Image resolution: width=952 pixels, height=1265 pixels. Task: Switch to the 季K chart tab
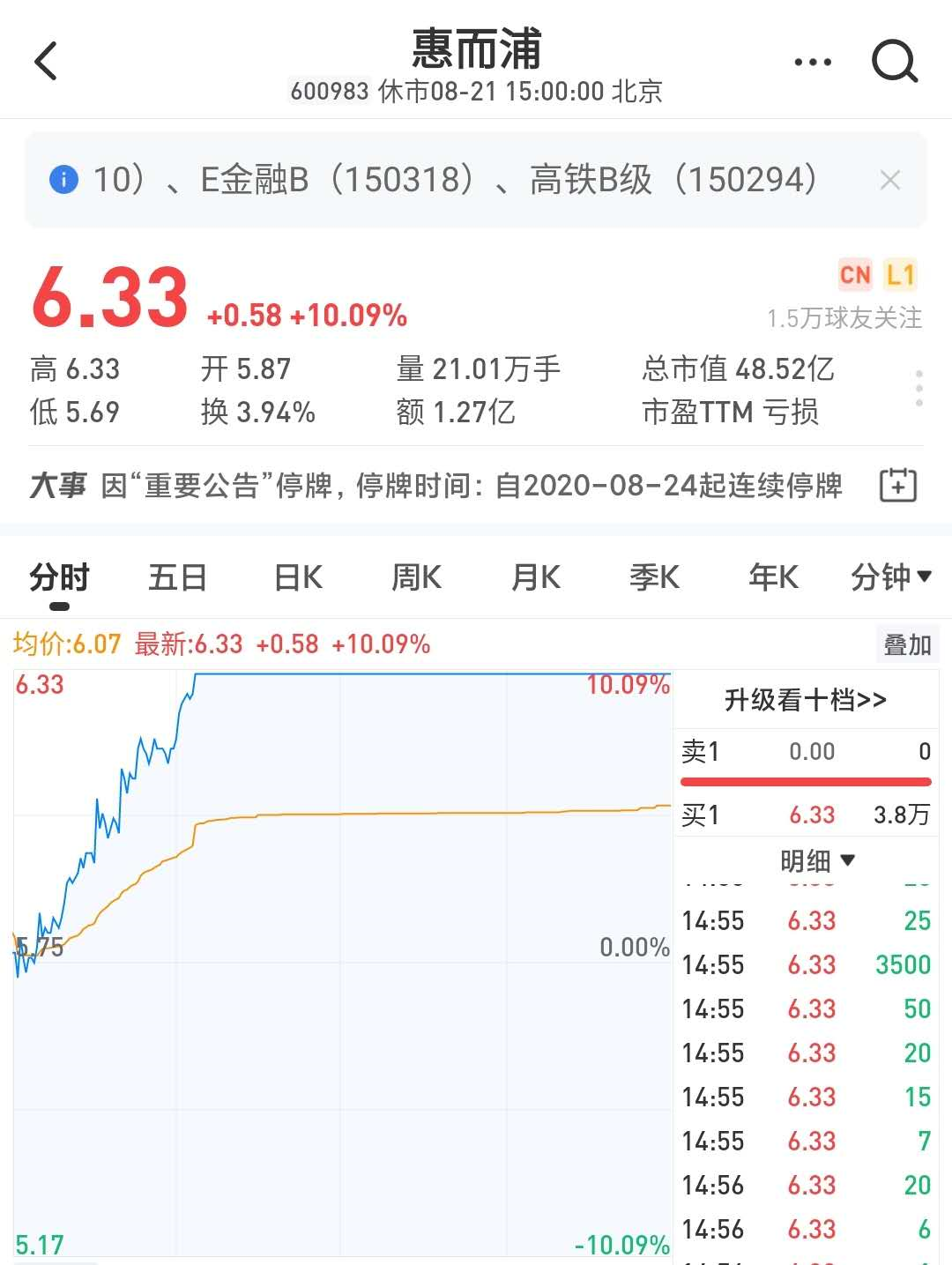[x=654, y=578]
